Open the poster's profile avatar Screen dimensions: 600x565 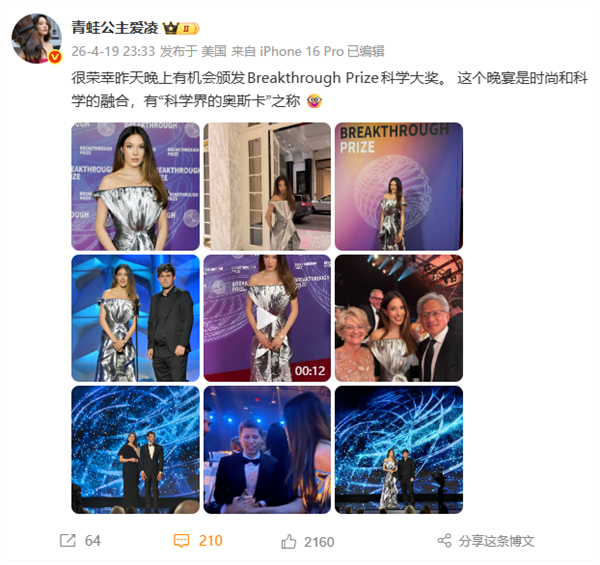32,39
